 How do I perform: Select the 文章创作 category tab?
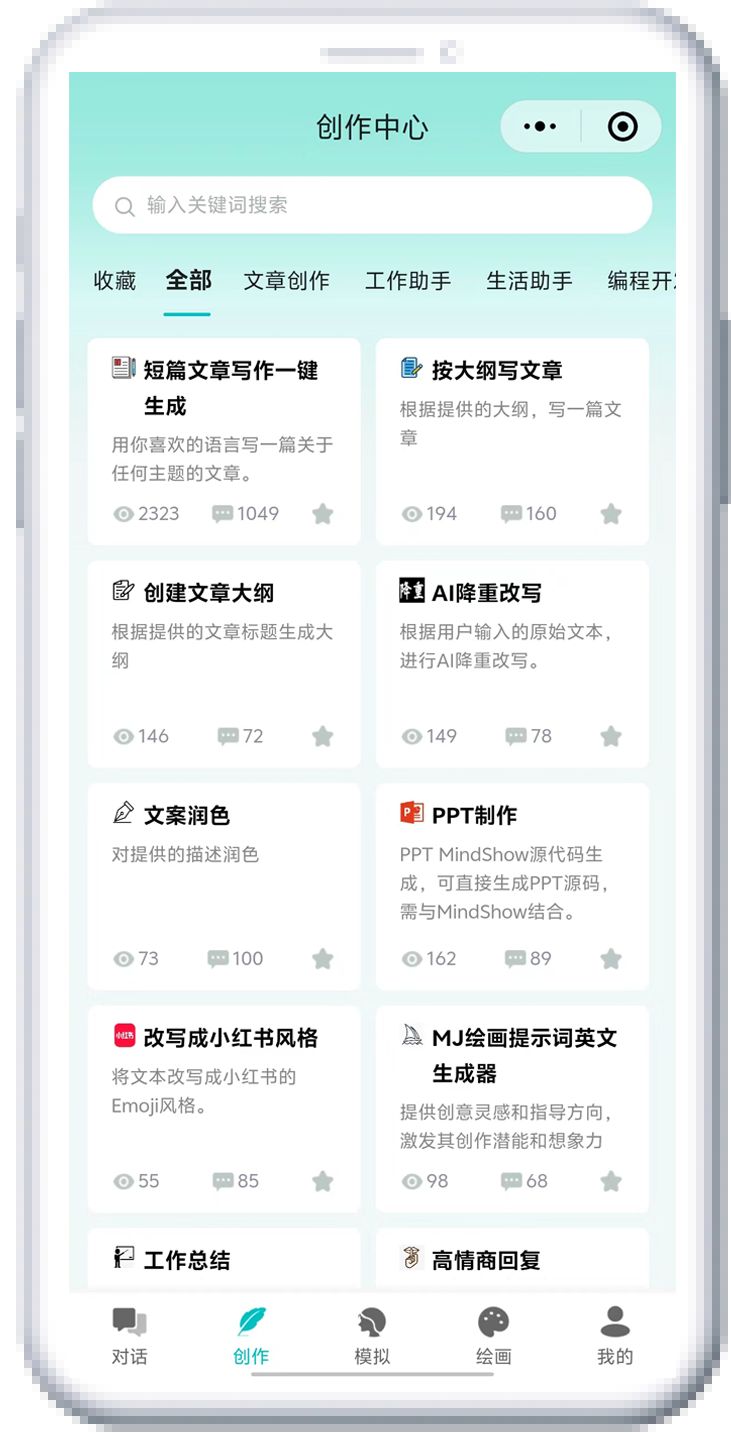click(x=286, y=281)
